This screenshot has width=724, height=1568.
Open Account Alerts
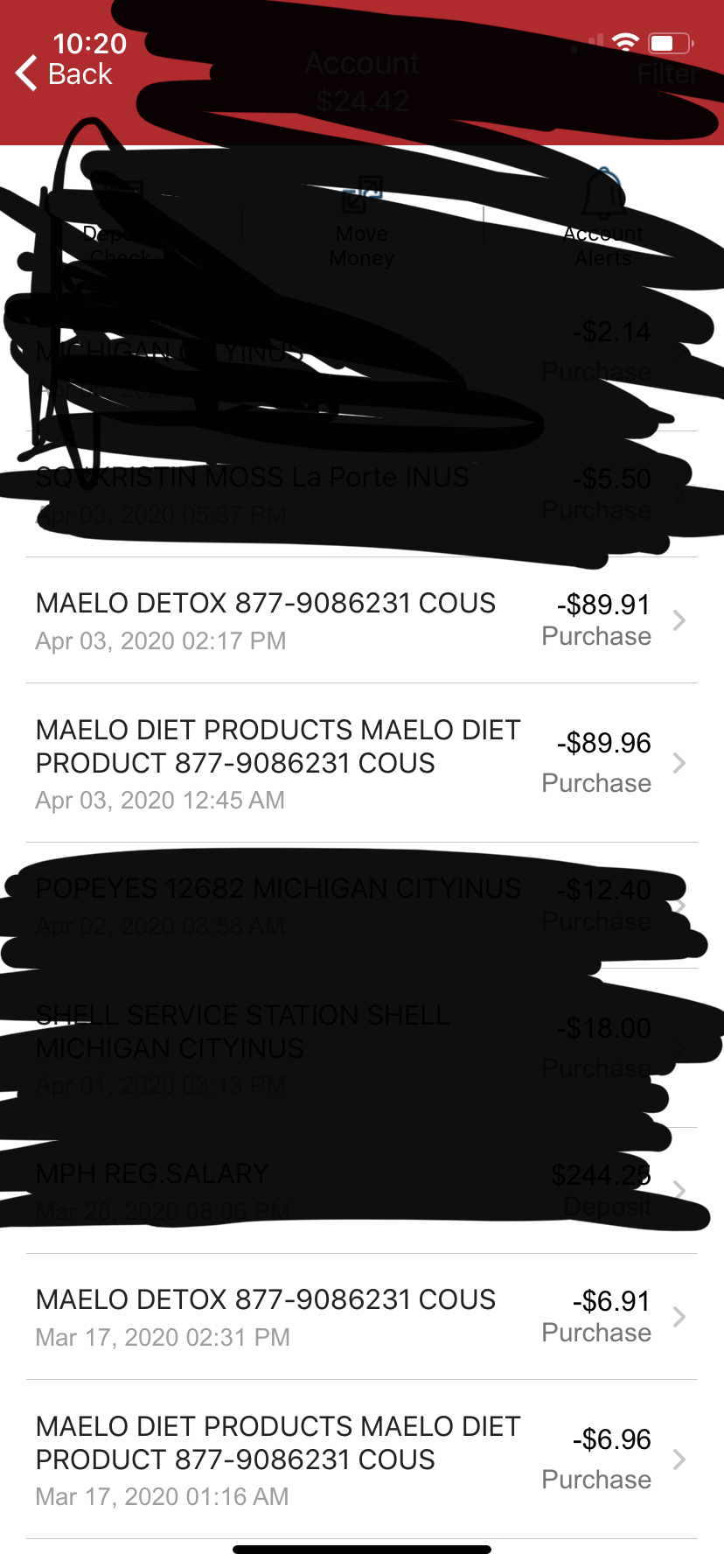click(x=603, y=219)
